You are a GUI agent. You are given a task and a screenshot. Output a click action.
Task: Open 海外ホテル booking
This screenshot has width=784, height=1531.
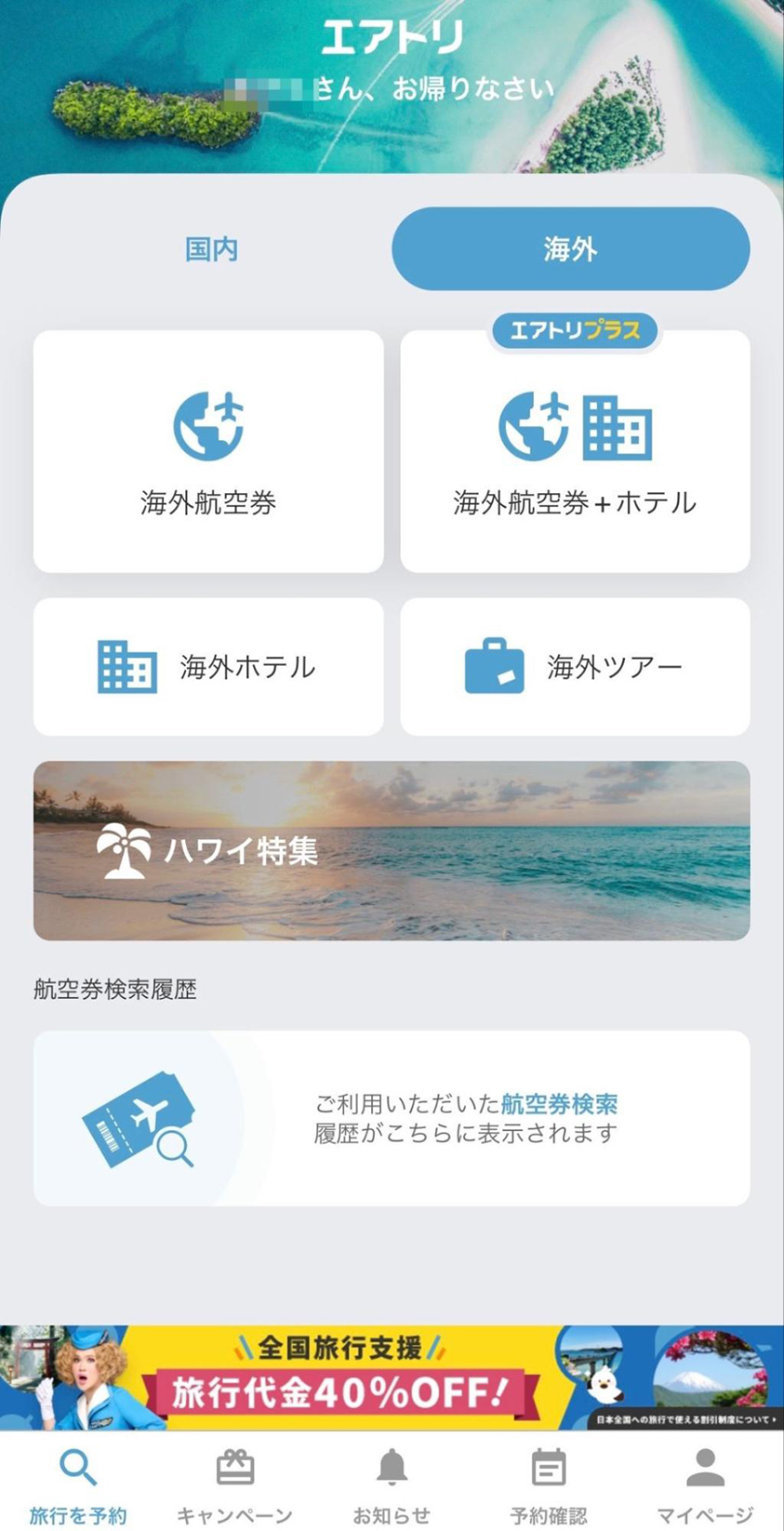click(208, 667)
